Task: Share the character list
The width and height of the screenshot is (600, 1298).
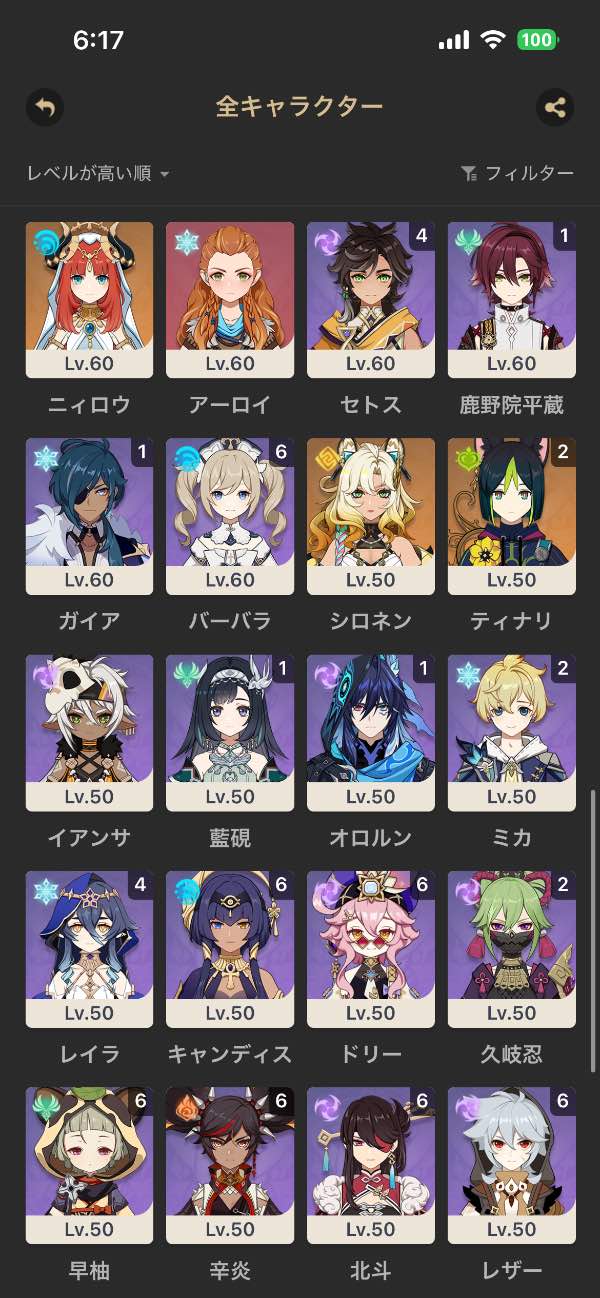Action: click(555, 107)
